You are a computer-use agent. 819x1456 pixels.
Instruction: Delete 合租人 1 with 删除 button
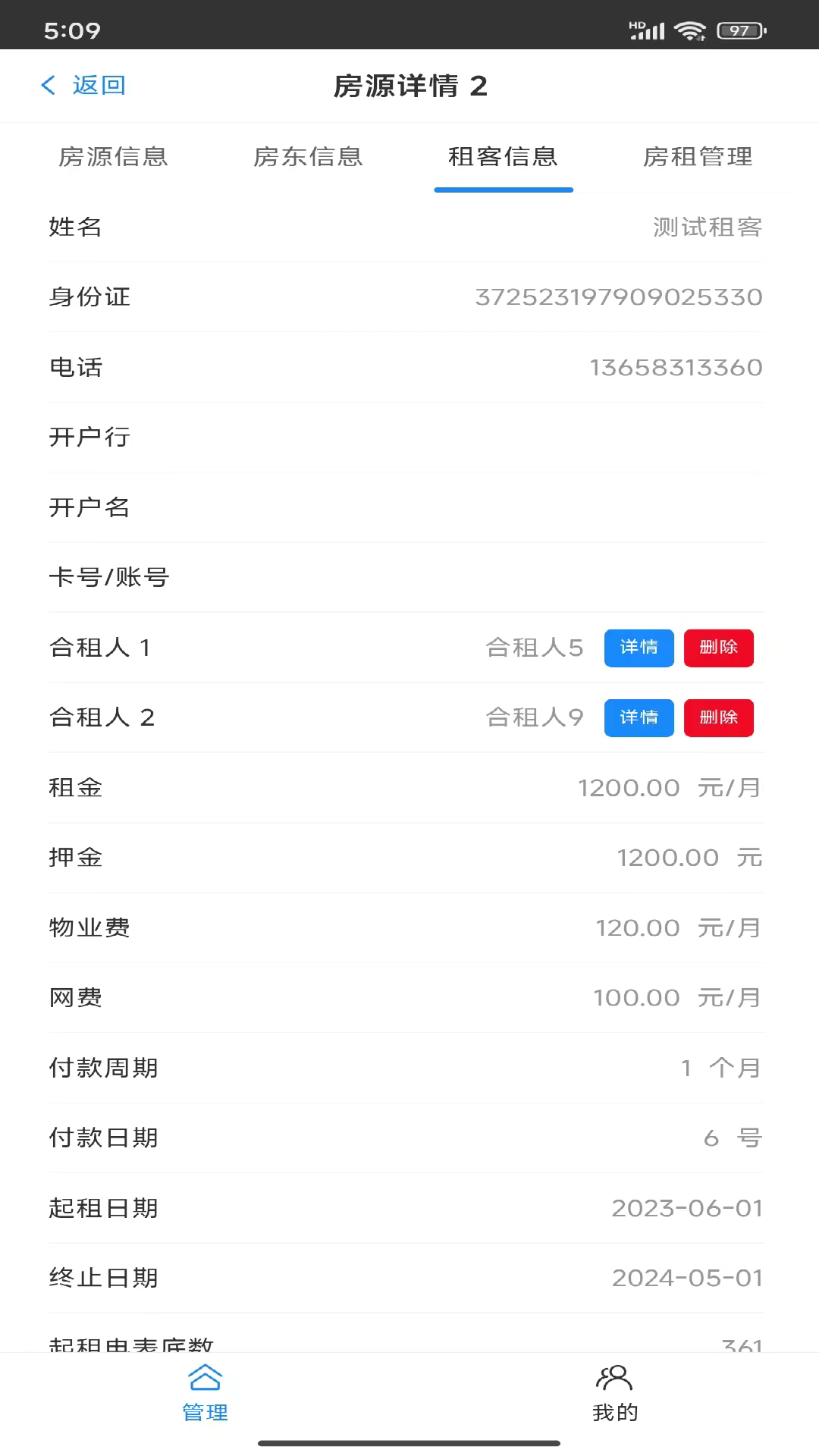pos(718,648)
